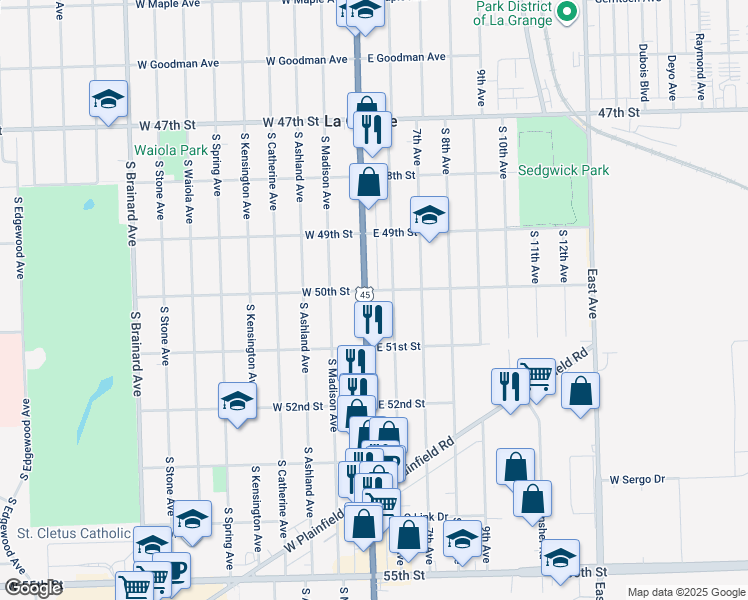Open the school marker above St. Cletus Catholic
The height and width of the screenshot is (600, 748).
(191, 518)
